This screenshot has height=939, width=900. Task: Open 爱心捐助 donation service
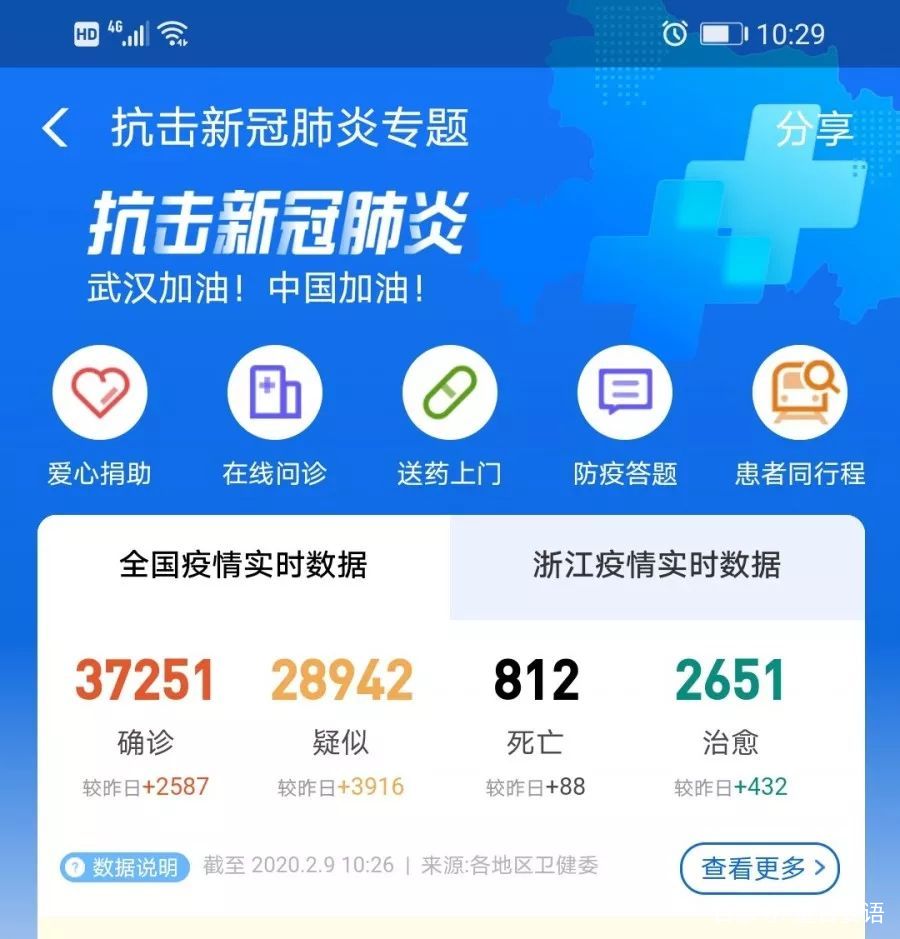pyautogui.click(x=99, y=394)
